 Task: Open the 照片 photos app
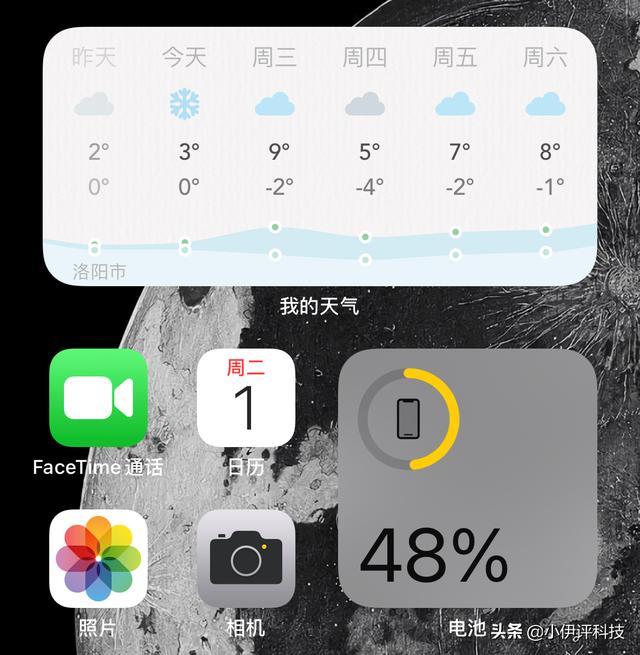coord(98,559)
